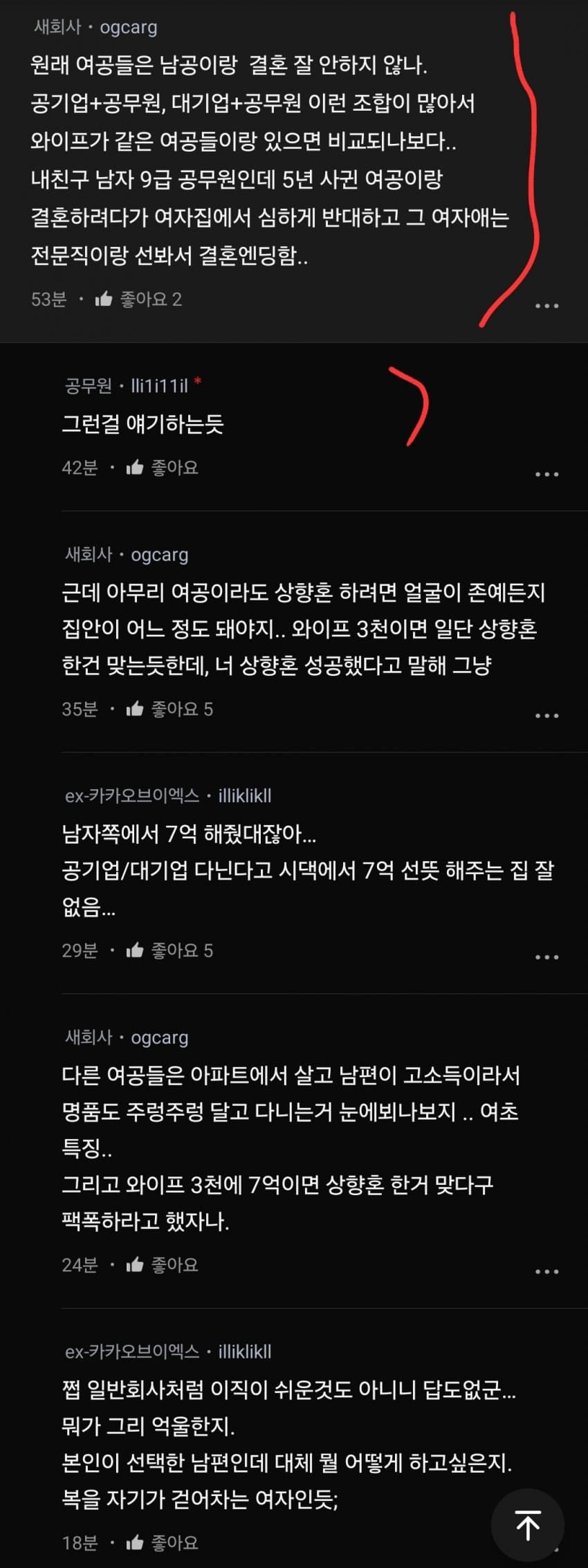
Task: Like the 24분 reply by ogcarg
Action: point(135,1264)
